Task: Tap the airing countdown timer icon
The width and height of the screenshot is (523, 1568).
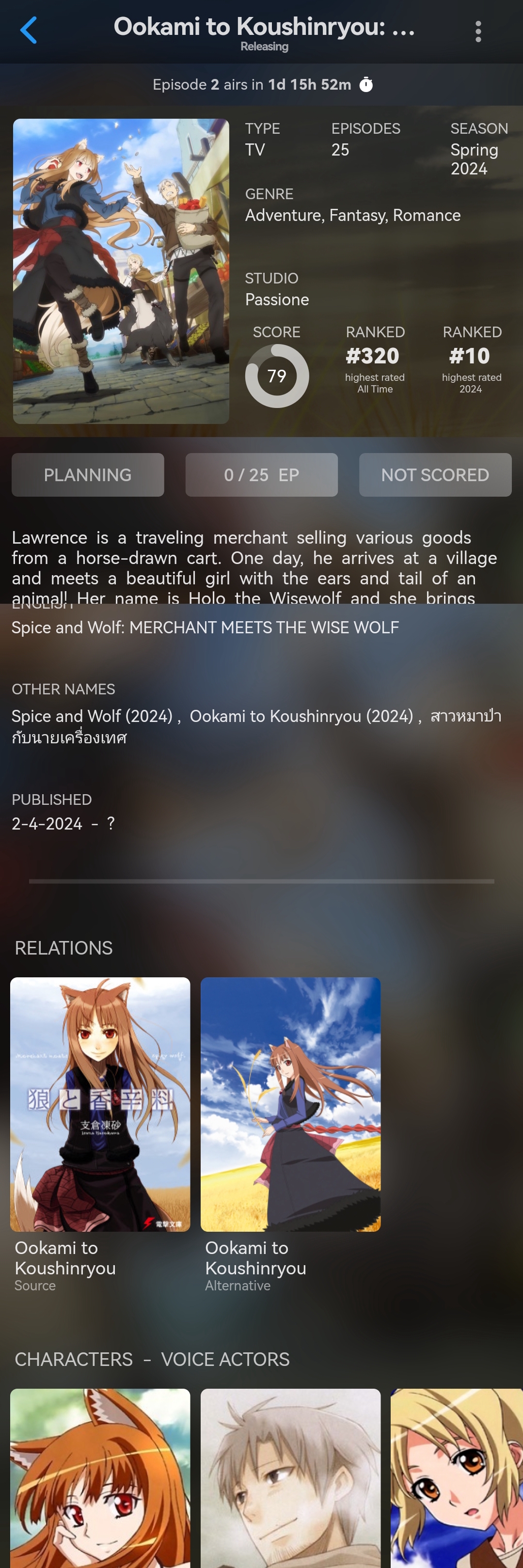Action: tap(366, 85)
